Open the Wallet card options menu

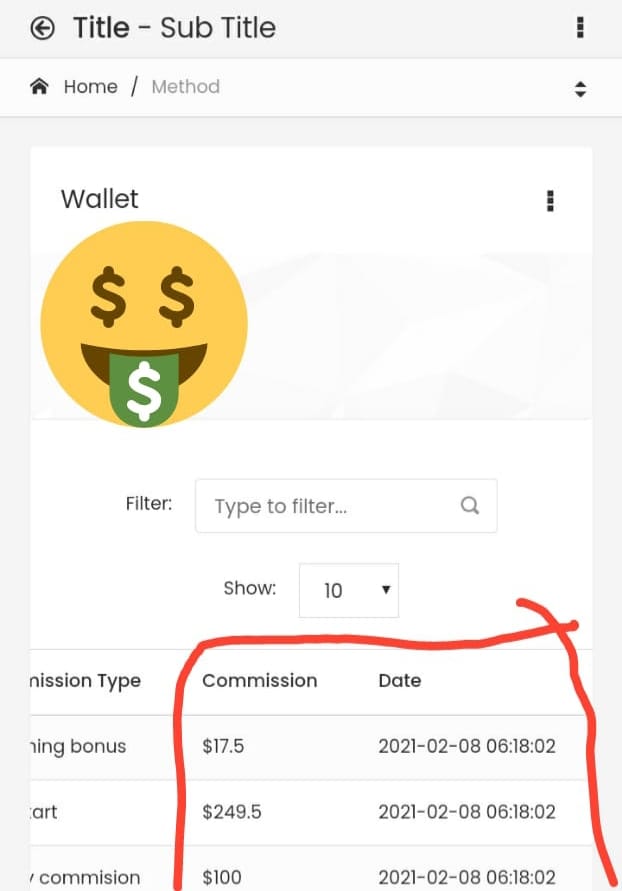[550, 201]
